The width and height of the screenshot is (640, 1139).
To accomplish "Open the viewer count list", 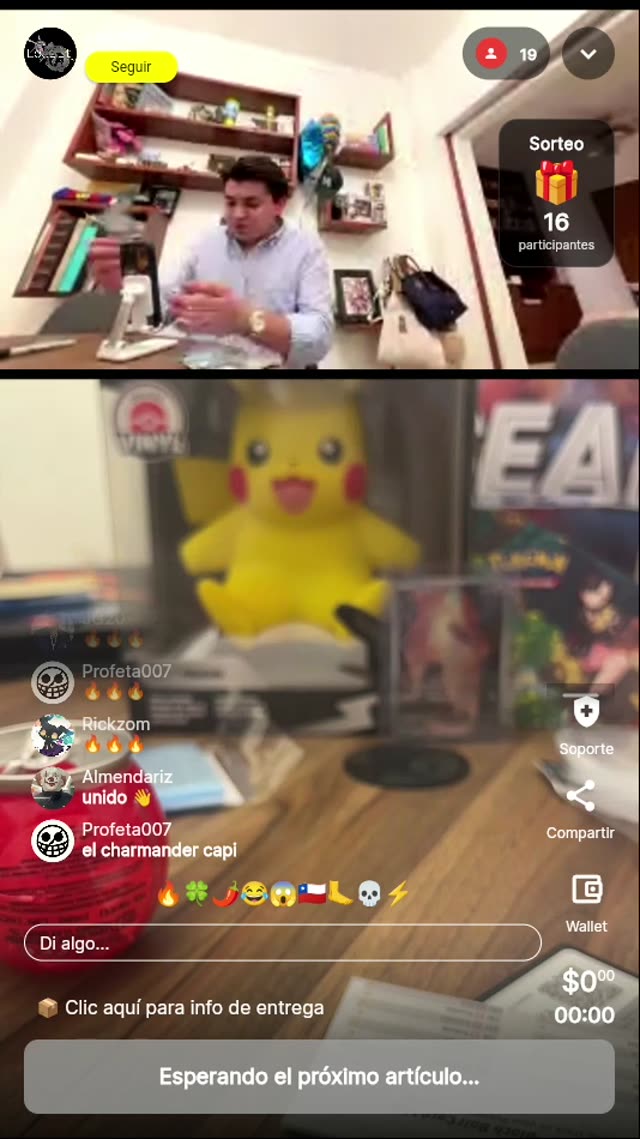I will 506,54.
